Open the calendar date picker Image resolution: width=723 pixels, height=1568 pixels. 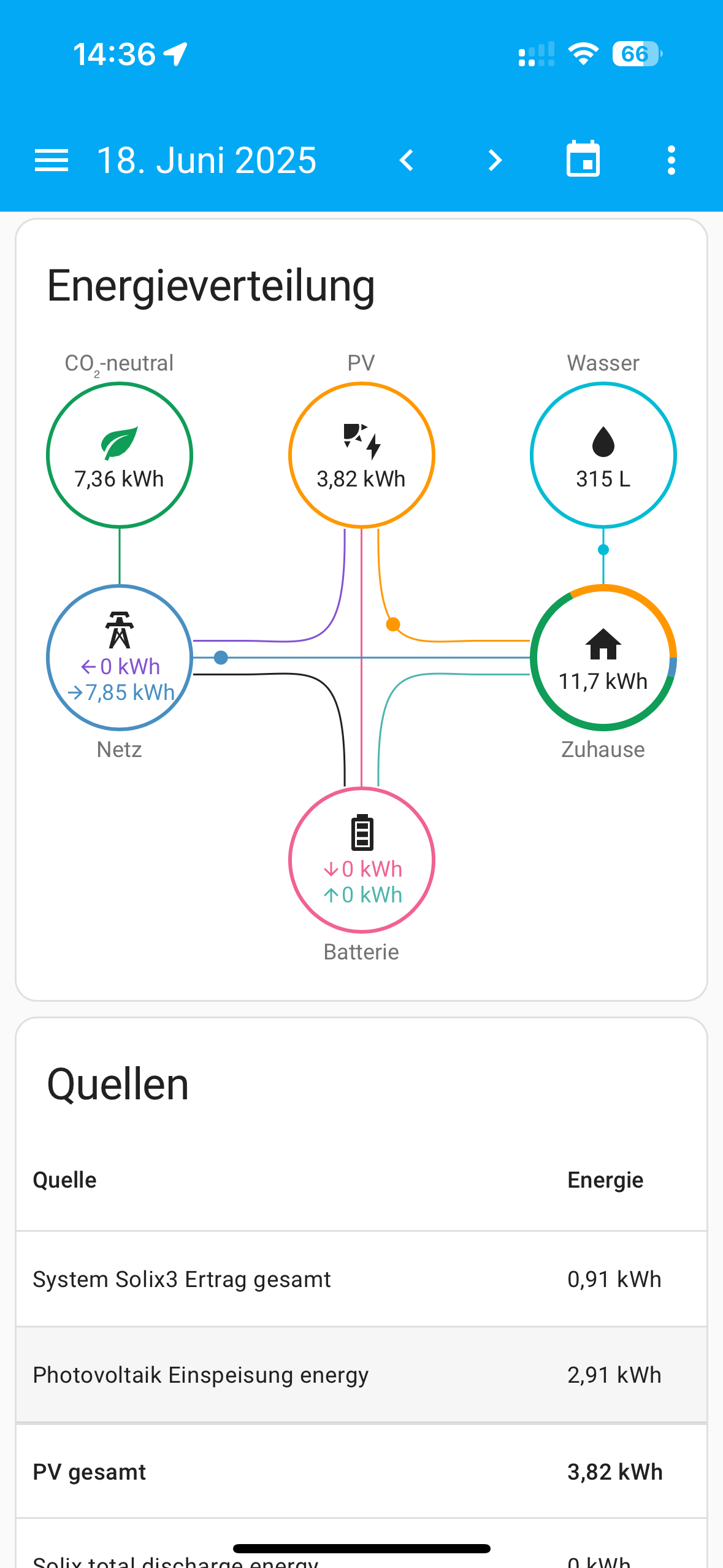(x=583, y=159)
